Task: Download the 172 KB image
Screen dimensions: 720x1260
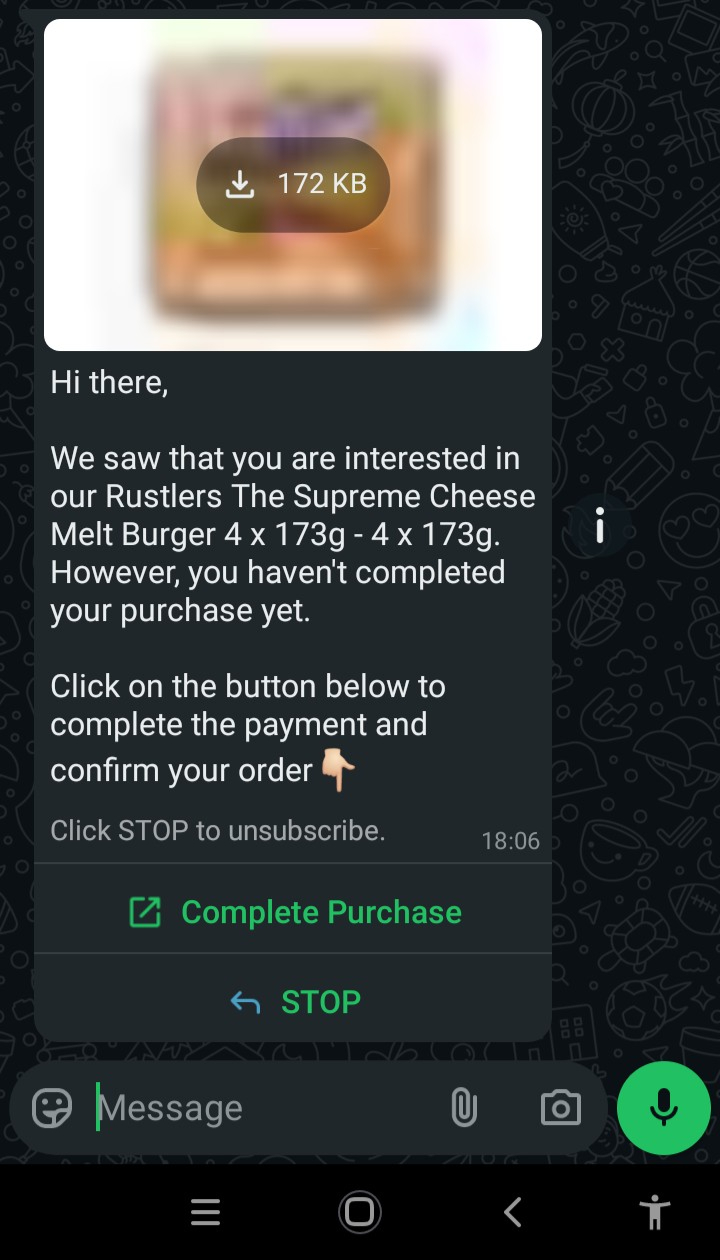Action: pos(292,185)
